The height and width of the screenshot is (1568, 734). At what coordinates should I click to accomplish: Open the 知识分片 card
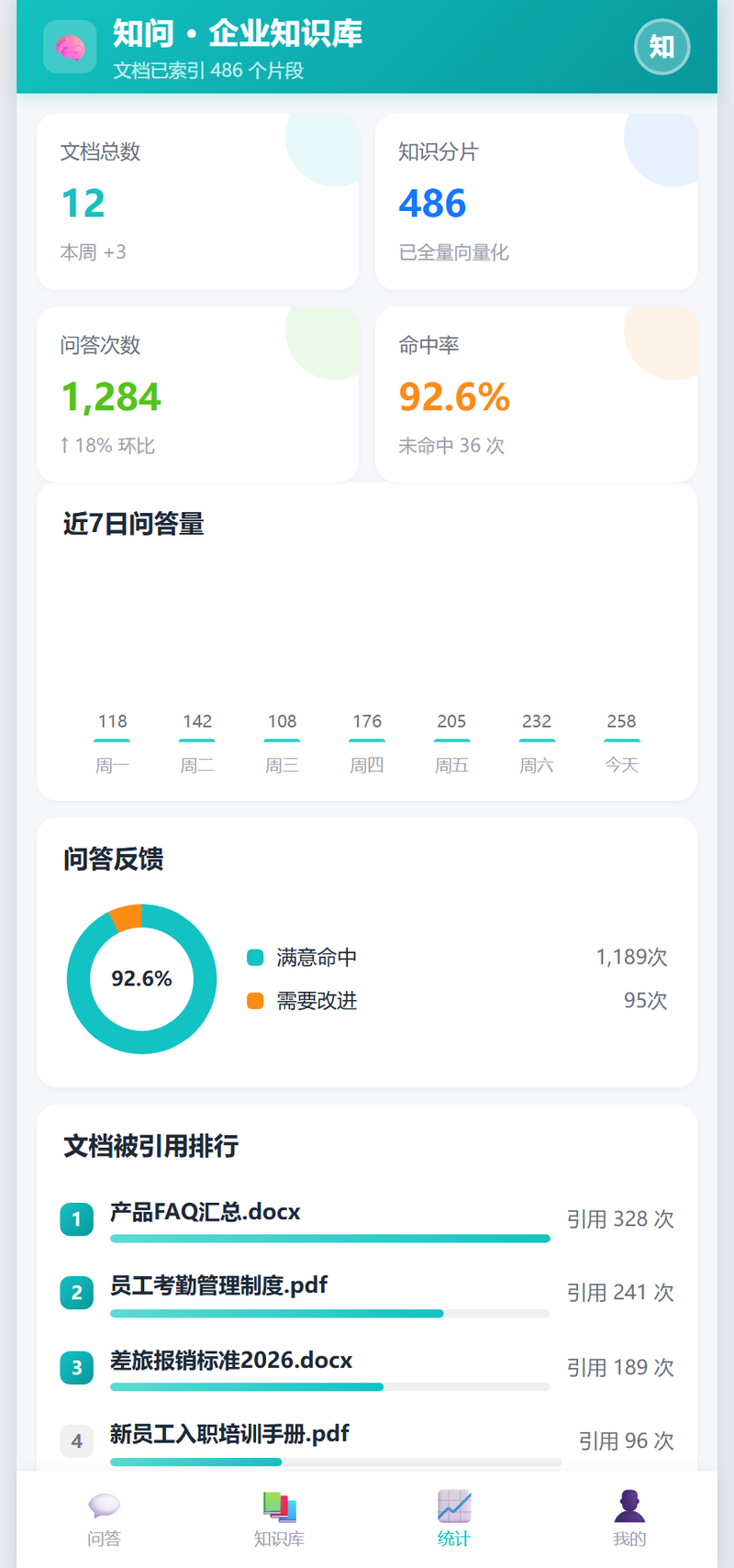click(536, 202)
